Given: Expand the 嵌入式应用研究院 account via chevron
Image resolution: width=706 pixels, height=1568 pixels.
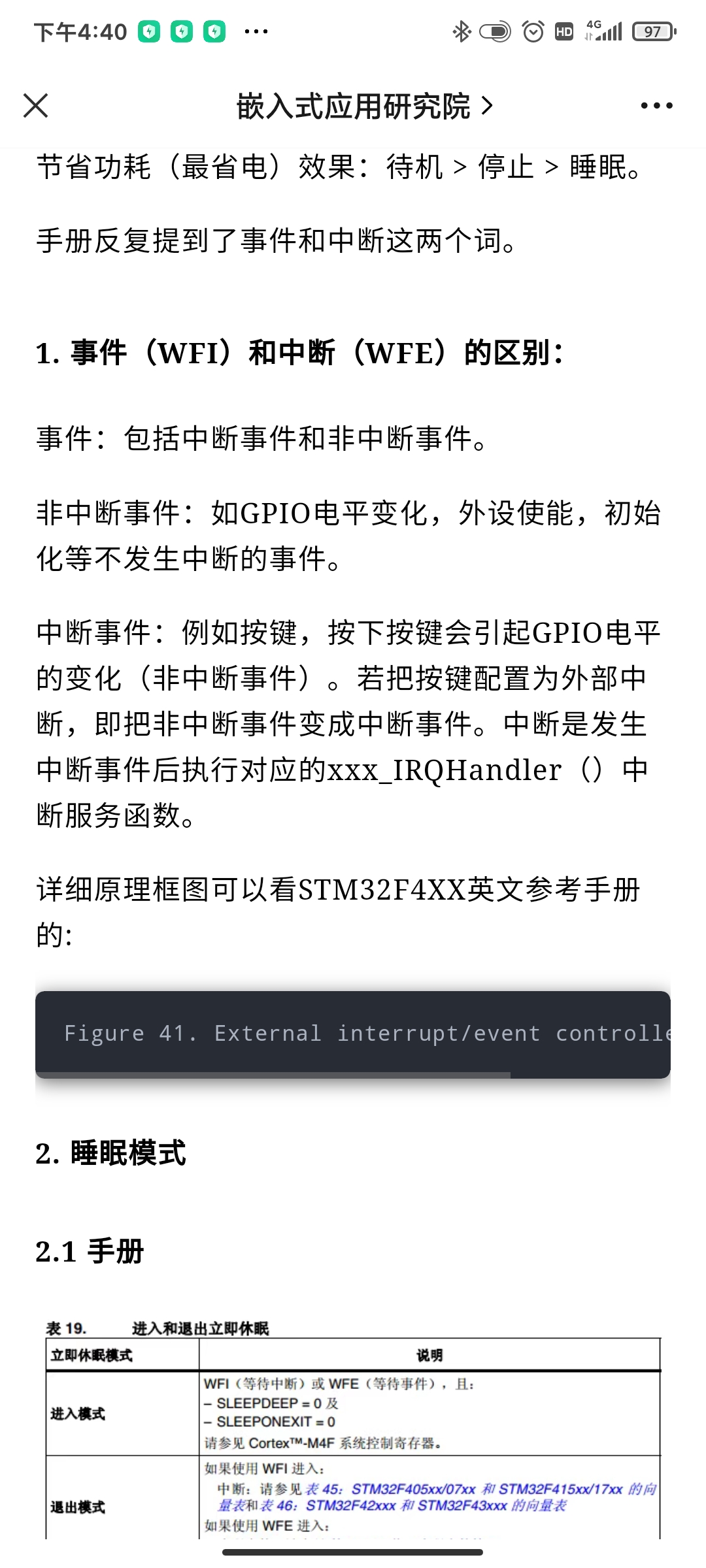Looking at the screenshot, I should [x=487, y=106].
